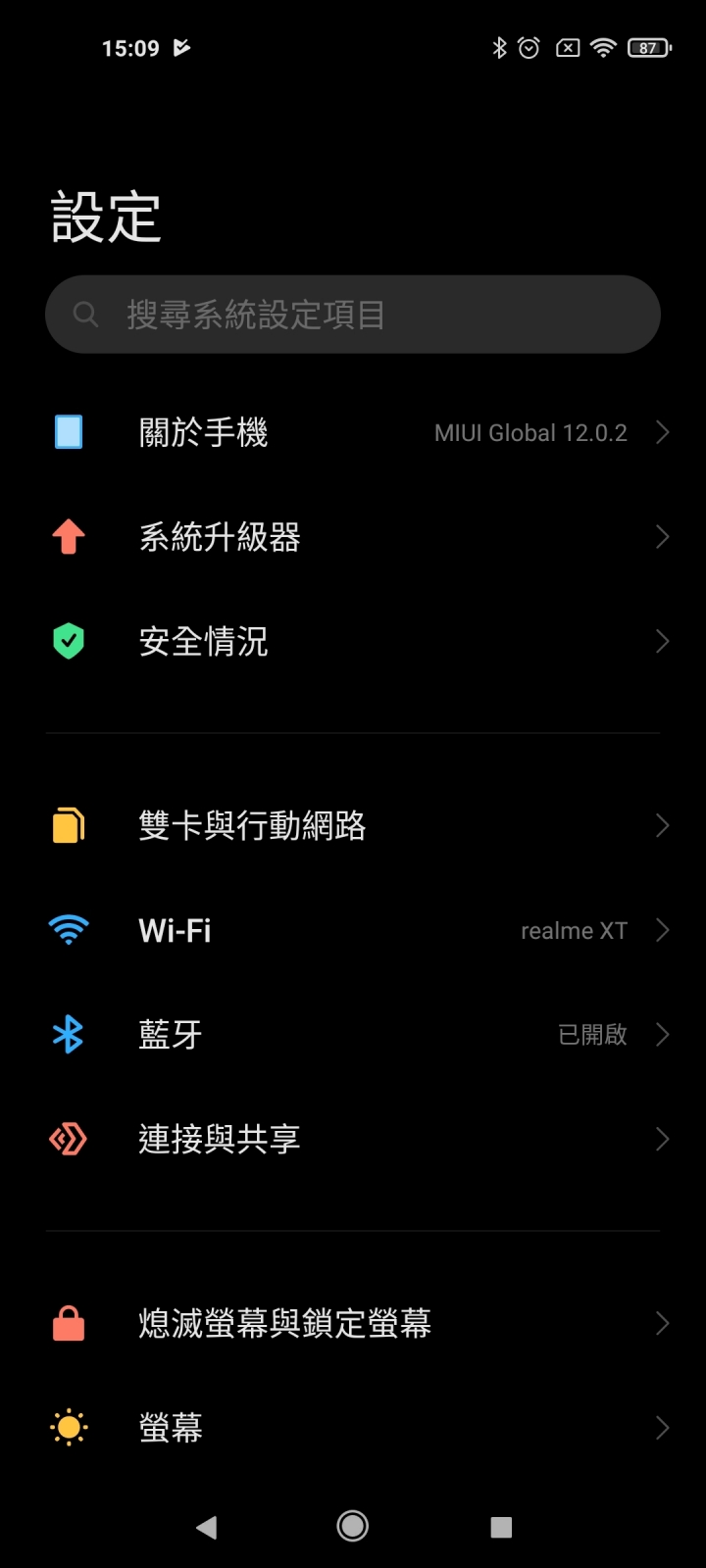Open 系統升級器
The width and height of the screenshot is (706, 1568).
click(353, 537)
